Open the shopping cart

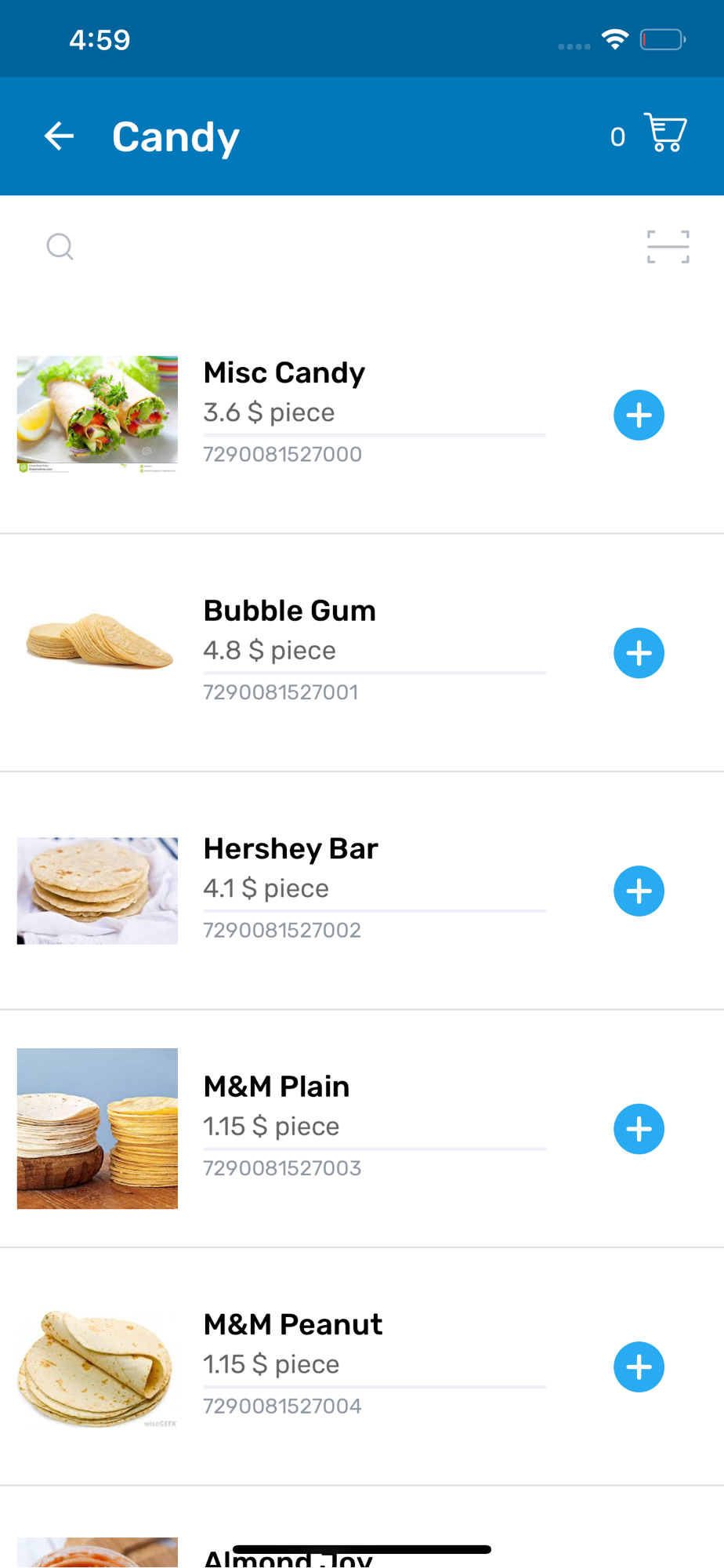click(x=665, y=134)
